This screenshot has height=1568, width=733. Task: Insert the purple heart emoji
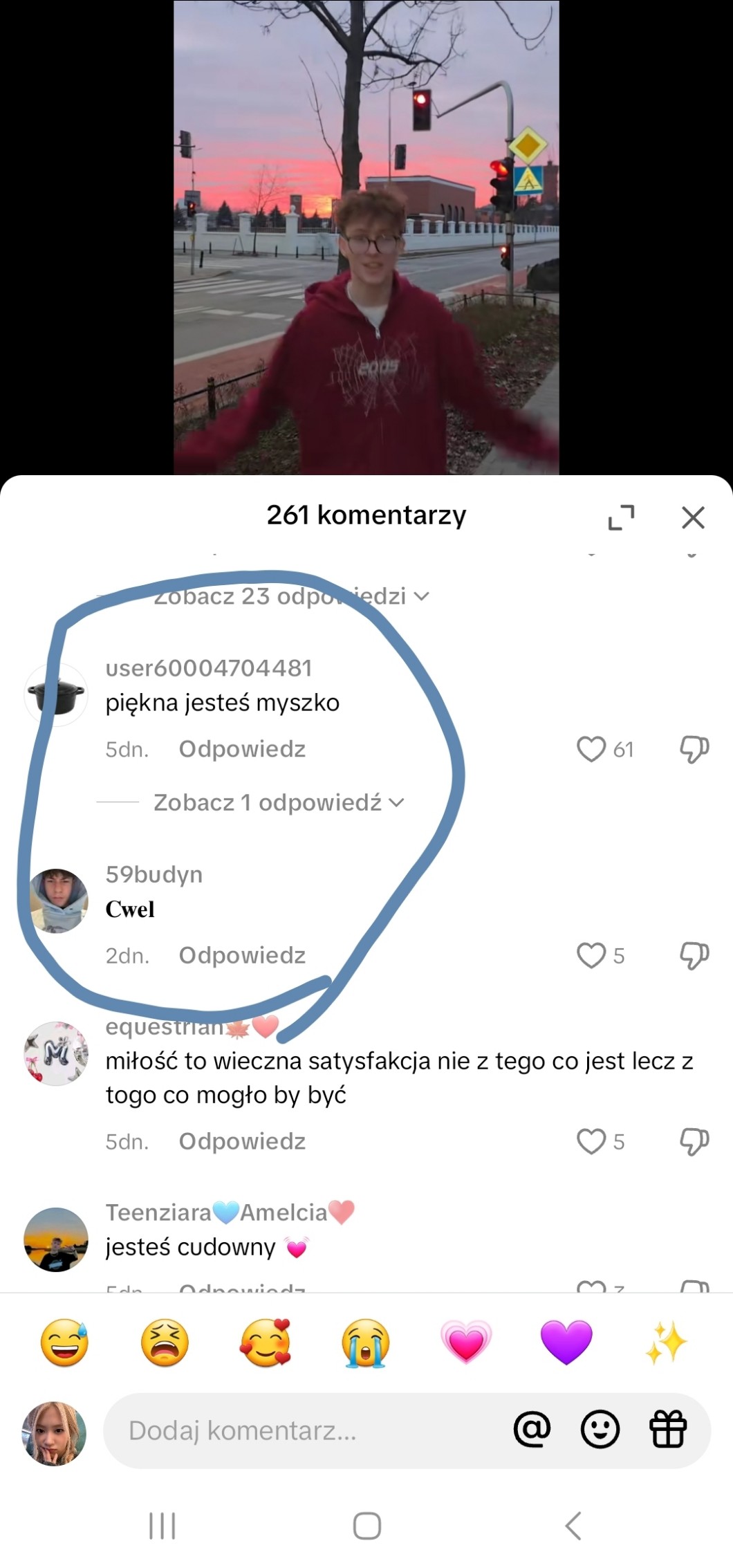click(566, 1343)
